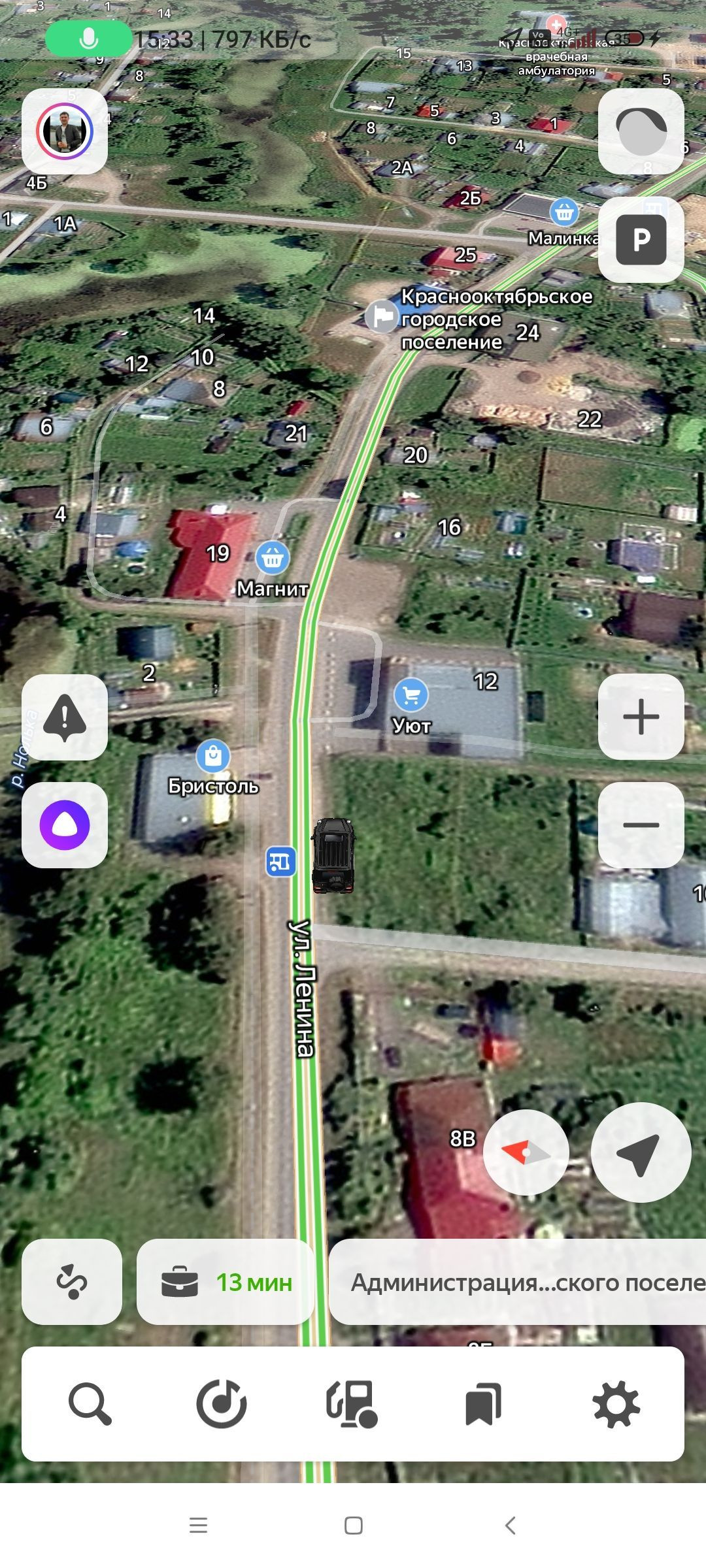
Task: Zoom out the map with minus
Action: pyautogui.click(x=641, y=825)
